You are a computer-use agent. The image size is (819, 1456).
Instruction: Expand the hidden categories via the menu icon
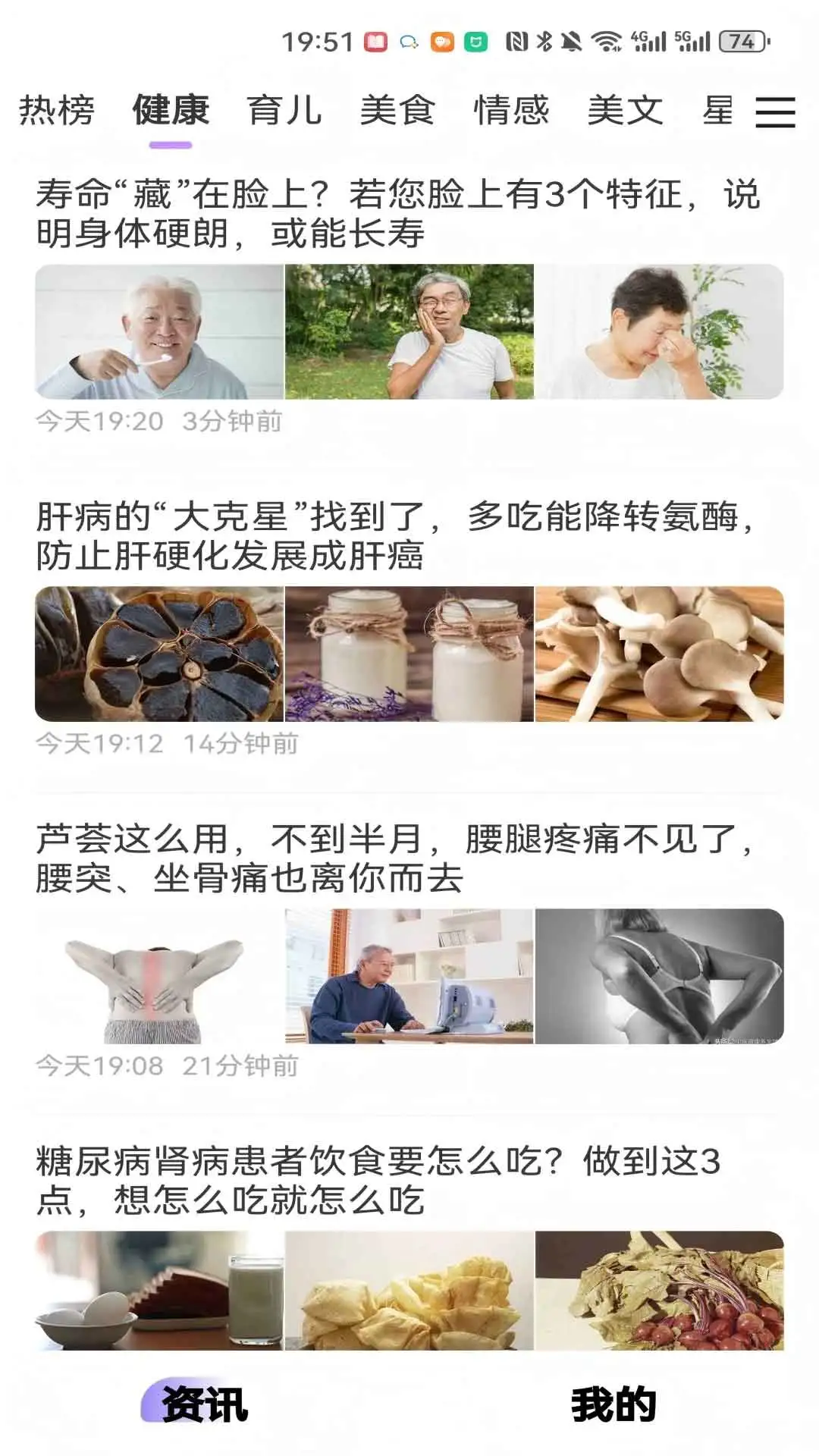click(x=775, y=112)
